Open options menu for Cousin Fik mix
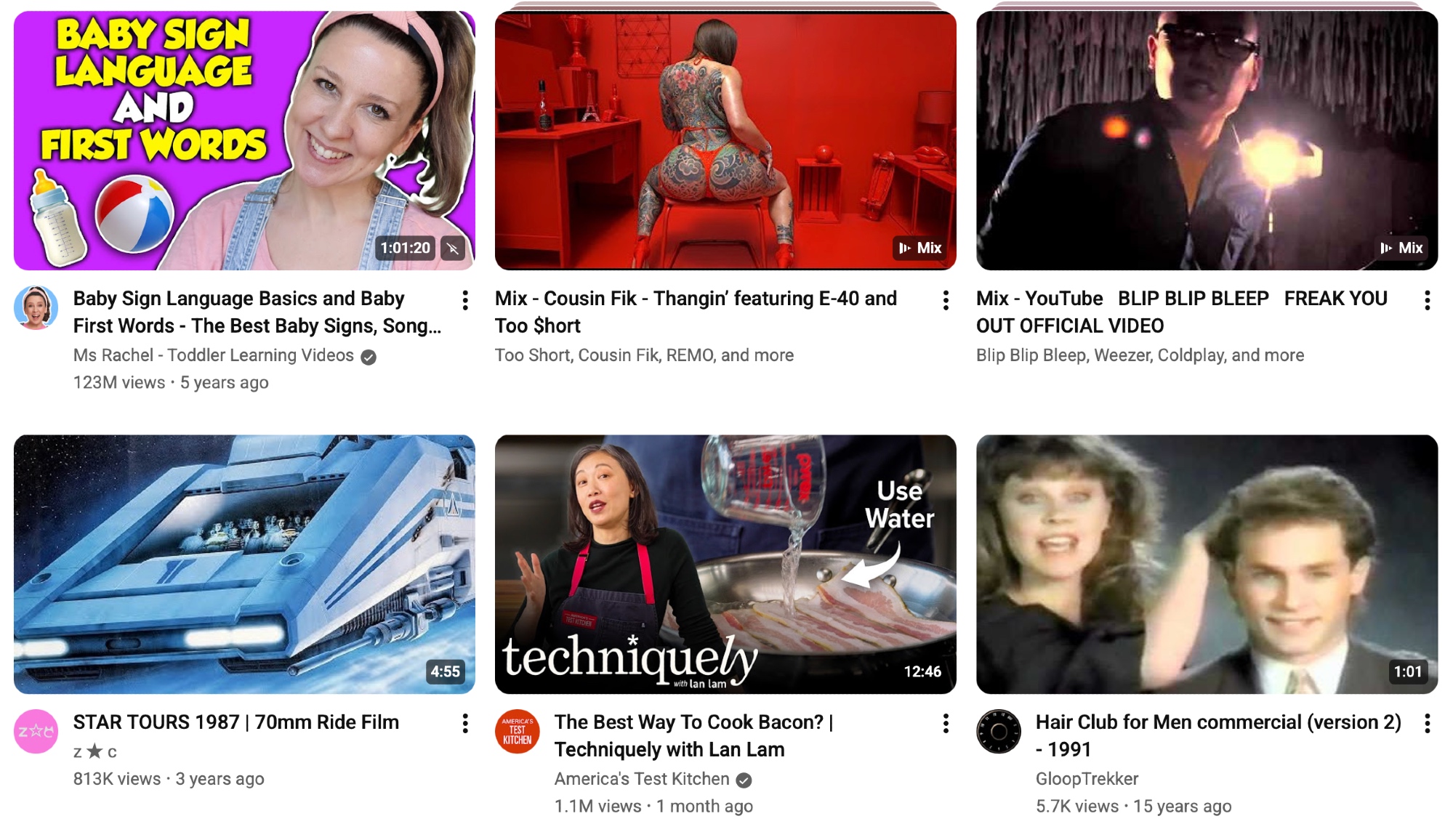The width and height of the screenshot is (1453, 840). [946, 300]
